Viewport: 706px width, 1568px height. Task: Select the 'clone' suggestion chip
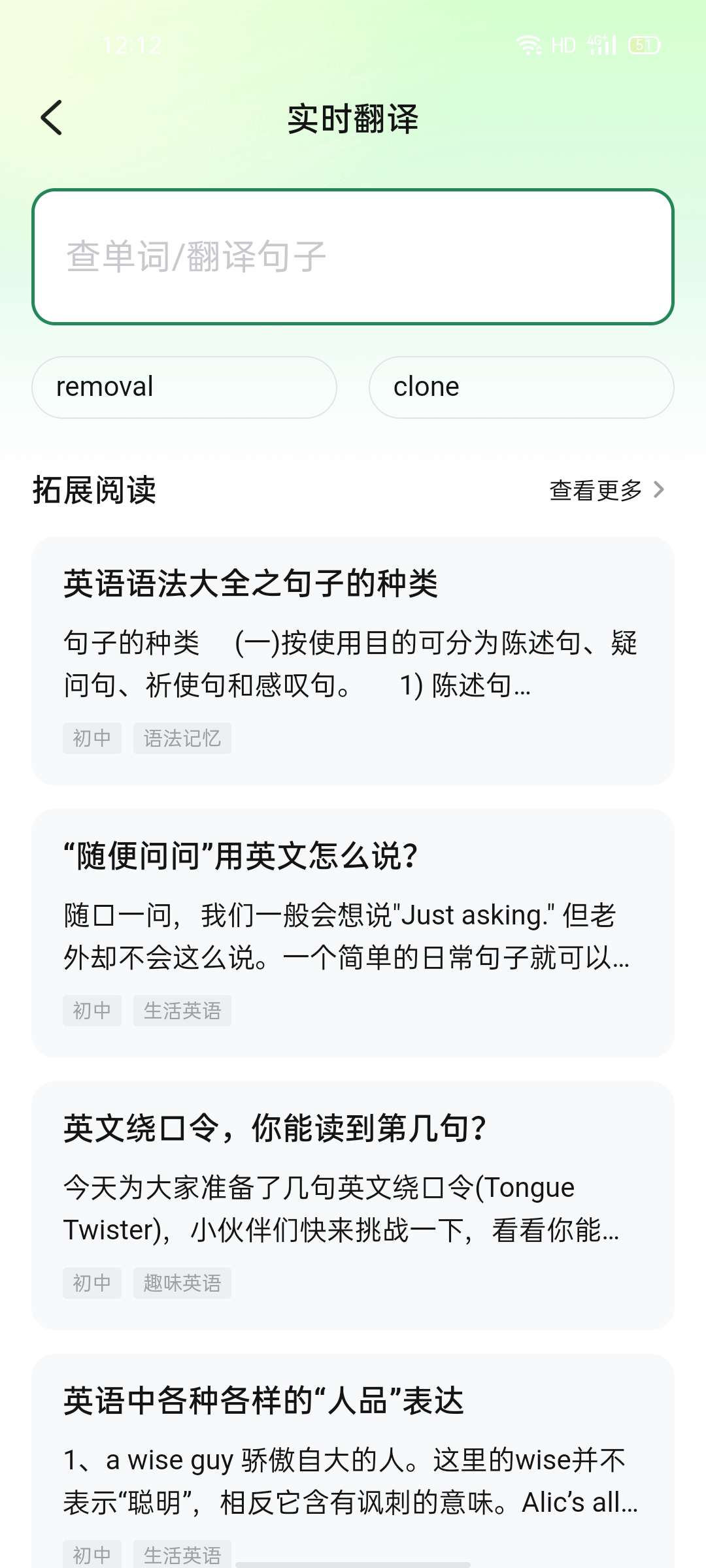[521, 387]
